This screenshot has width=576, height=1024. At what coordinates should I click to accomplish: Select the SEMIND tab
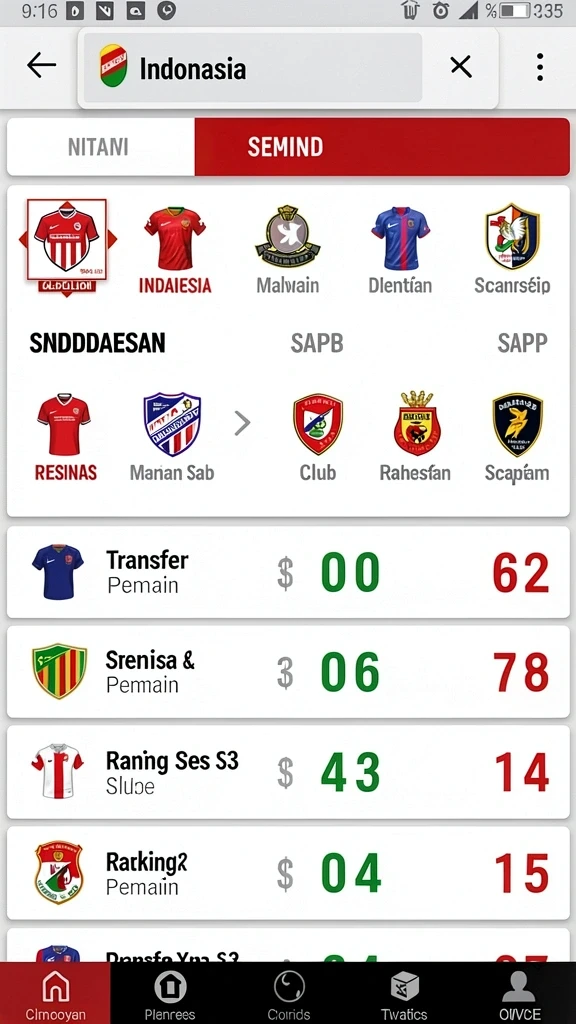pyautogui.click(x=382, y=147)
